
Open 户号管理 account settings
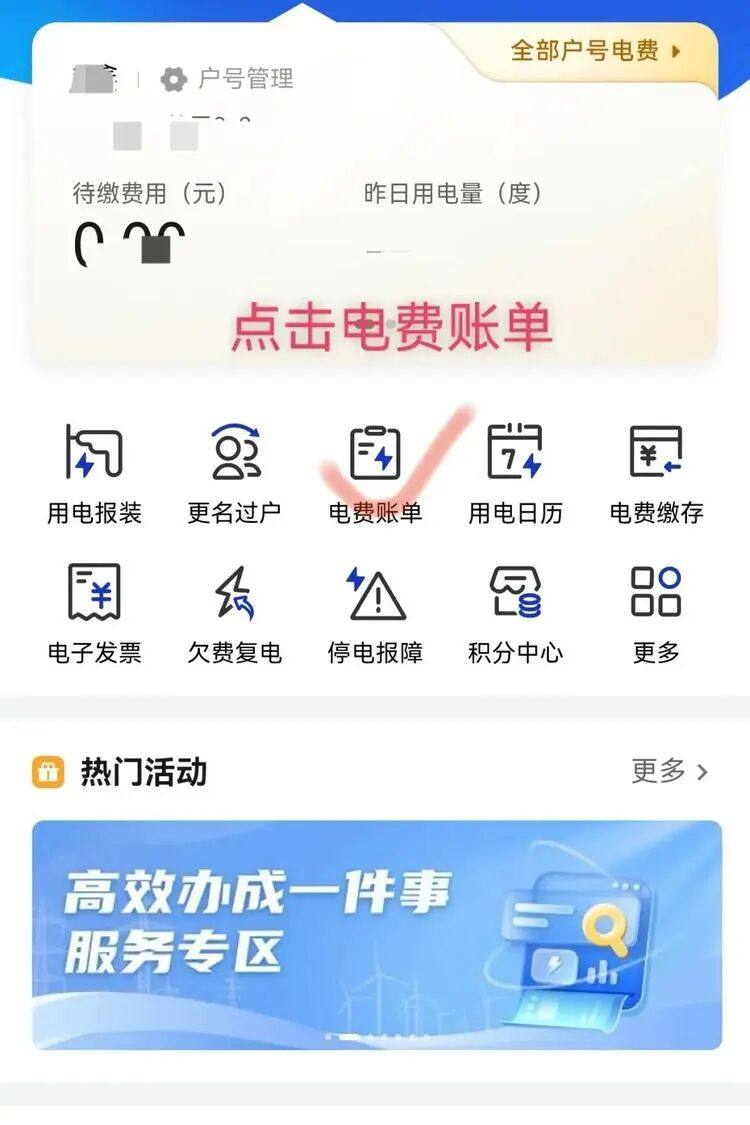[x=228, y=79]
